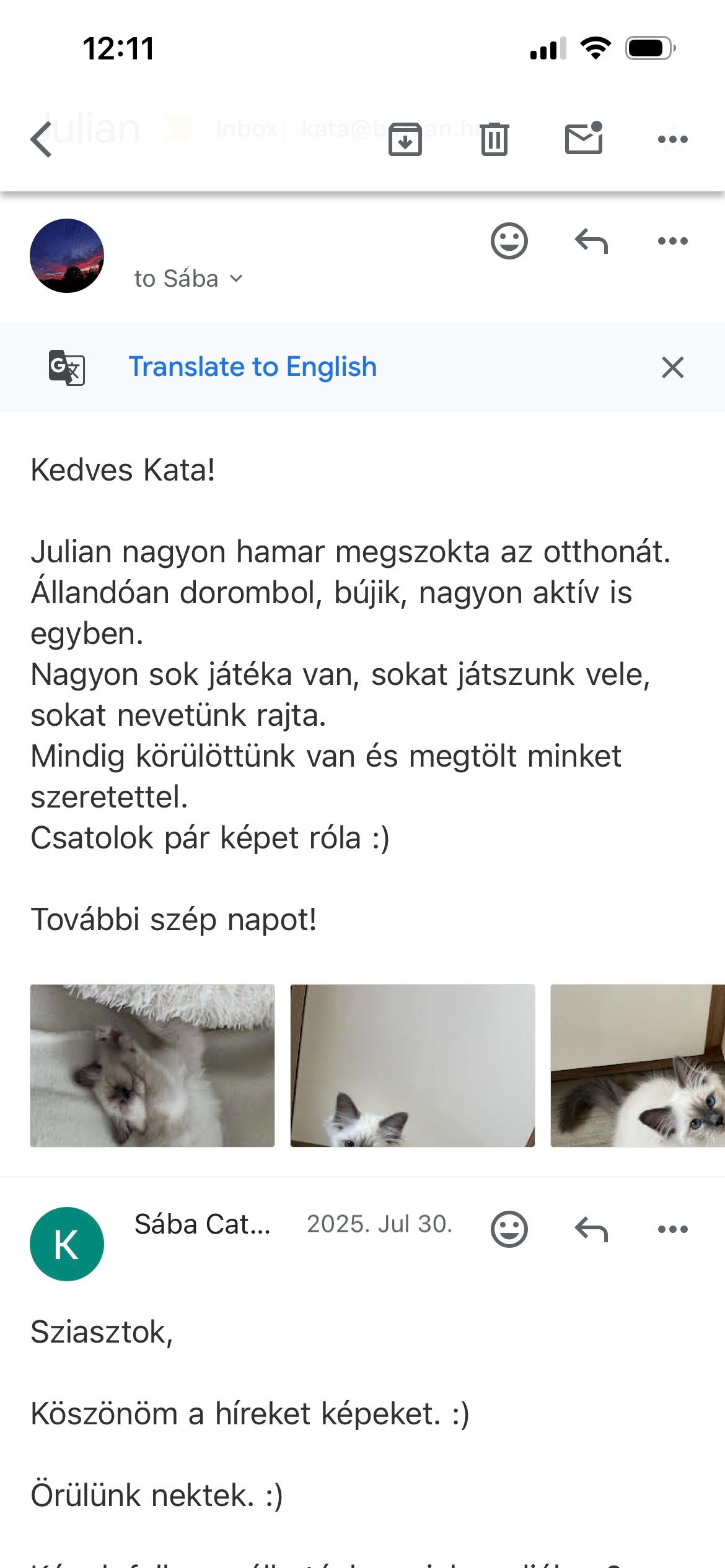Reply to Sába Cat's message
The width and height of the screenshot is (725, 1568).
point(591,1229)
